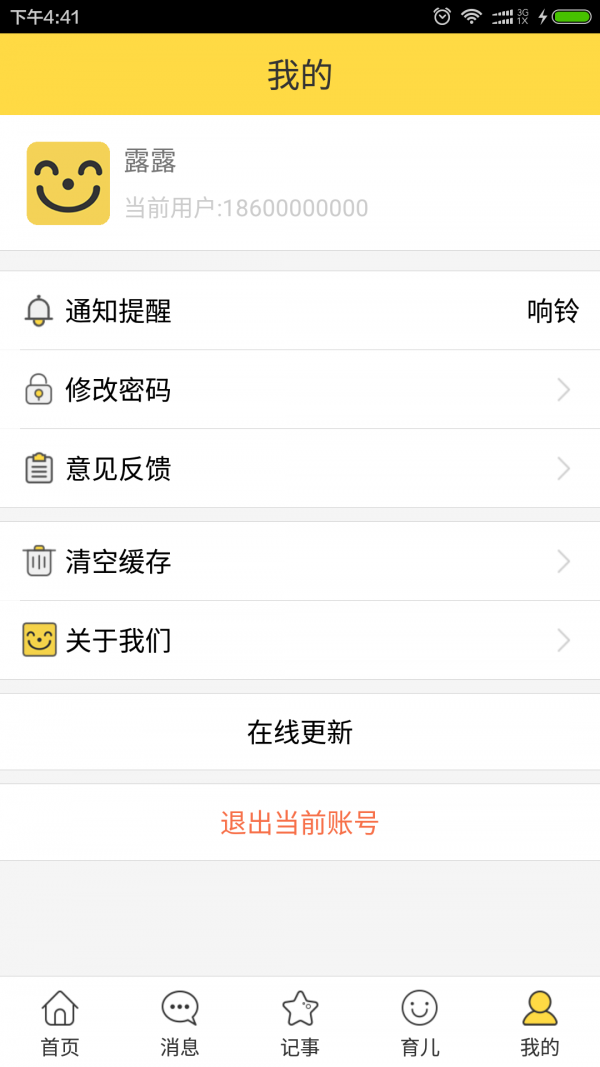Open the 关于我们 about page
The height and width of the screenshot is (1067, 600).
click(300, 640)
